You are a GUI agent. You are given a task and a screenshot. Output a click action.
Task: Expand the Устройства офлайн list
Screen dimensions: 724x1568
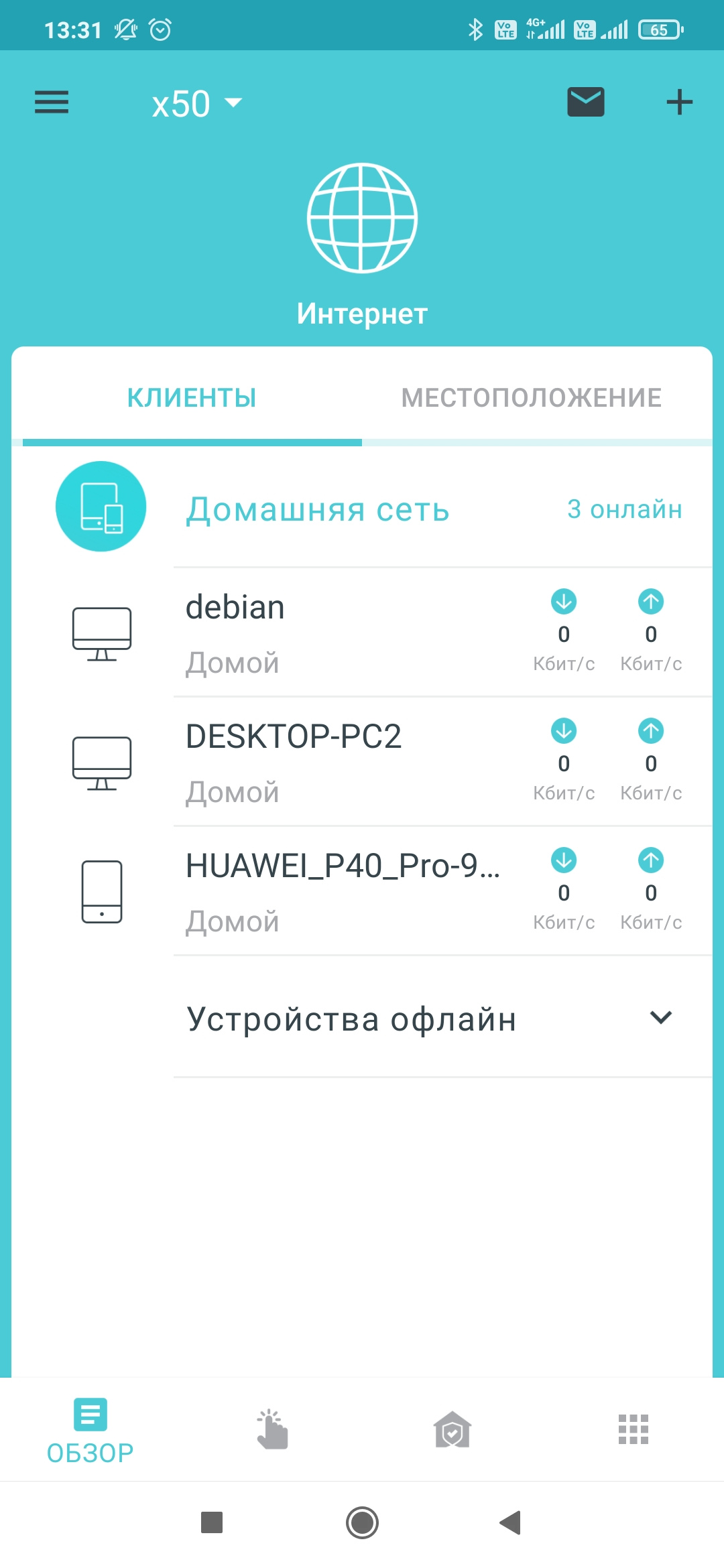pyautogui.click(x=429, y=1019)
